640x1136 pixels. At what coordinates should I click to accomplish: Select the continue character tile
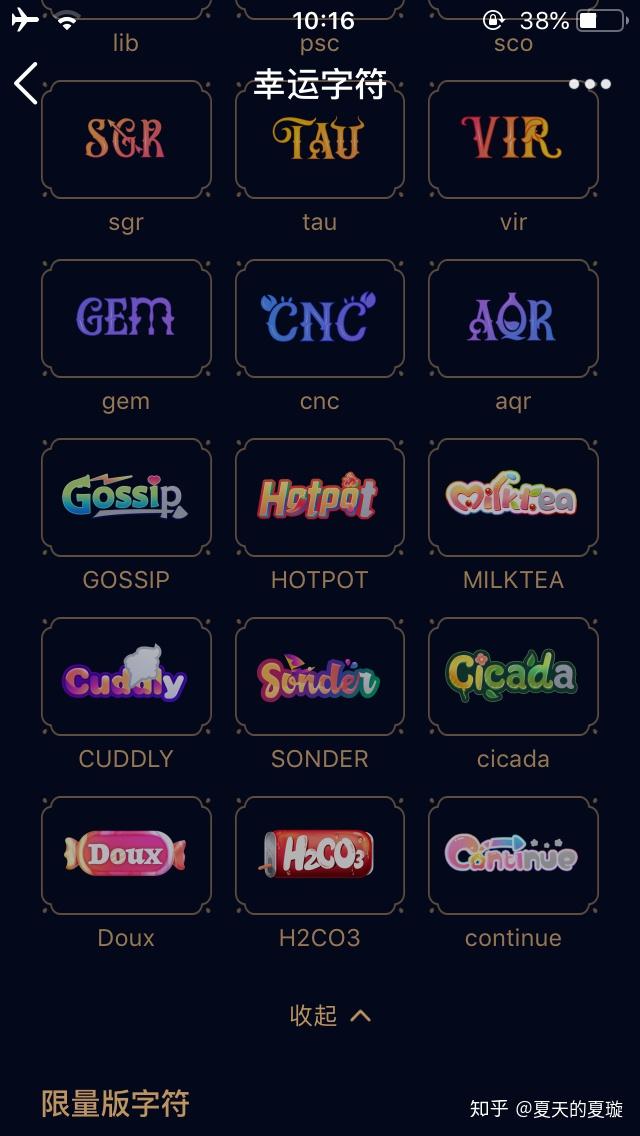(513, 855)
